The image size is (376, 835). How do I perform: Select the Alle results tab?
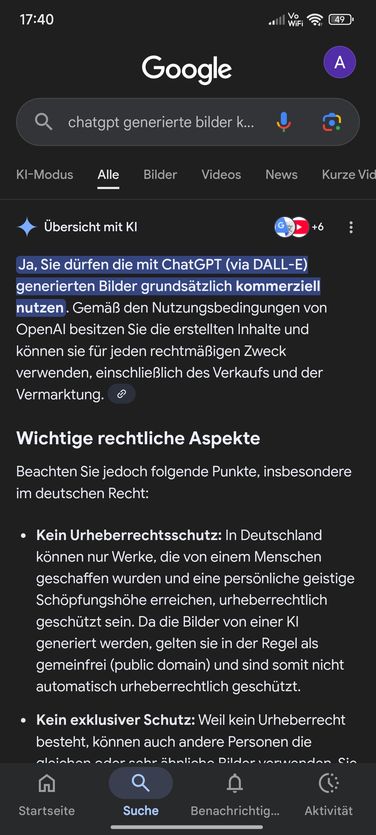click(108, 175)
